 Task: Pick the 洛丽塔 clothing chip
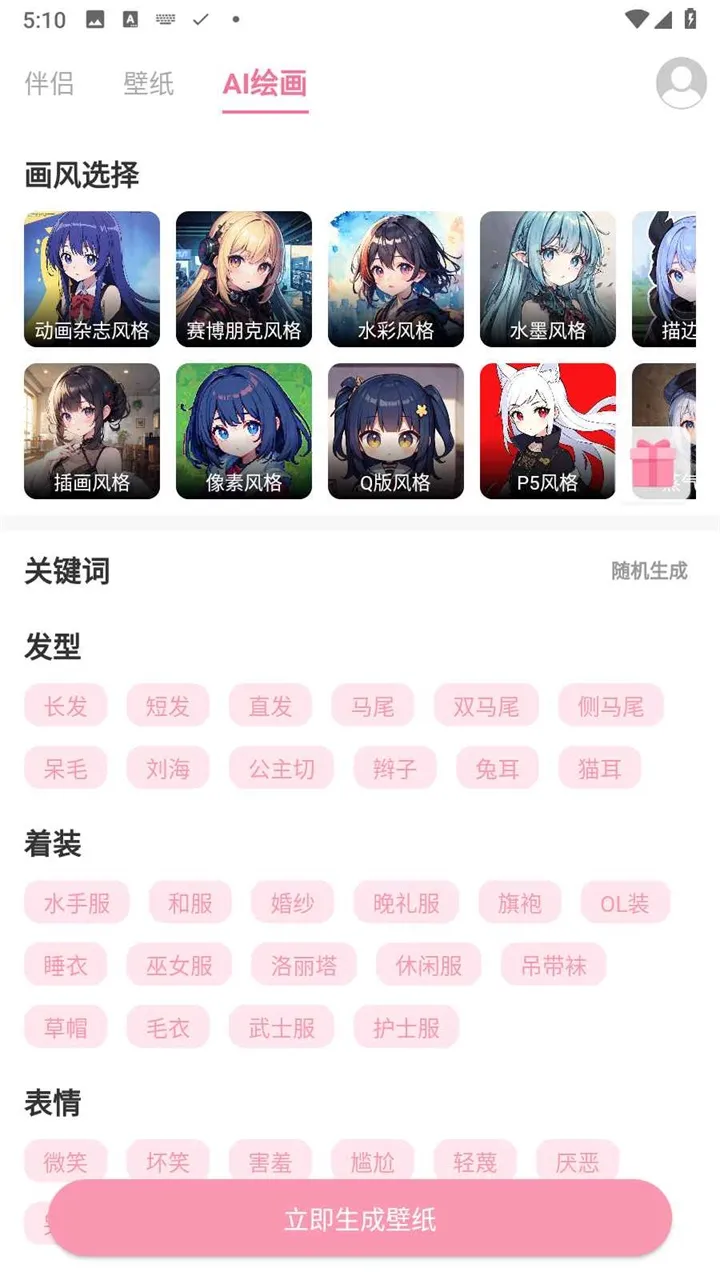pyautogui.click(x=304, y=965)
